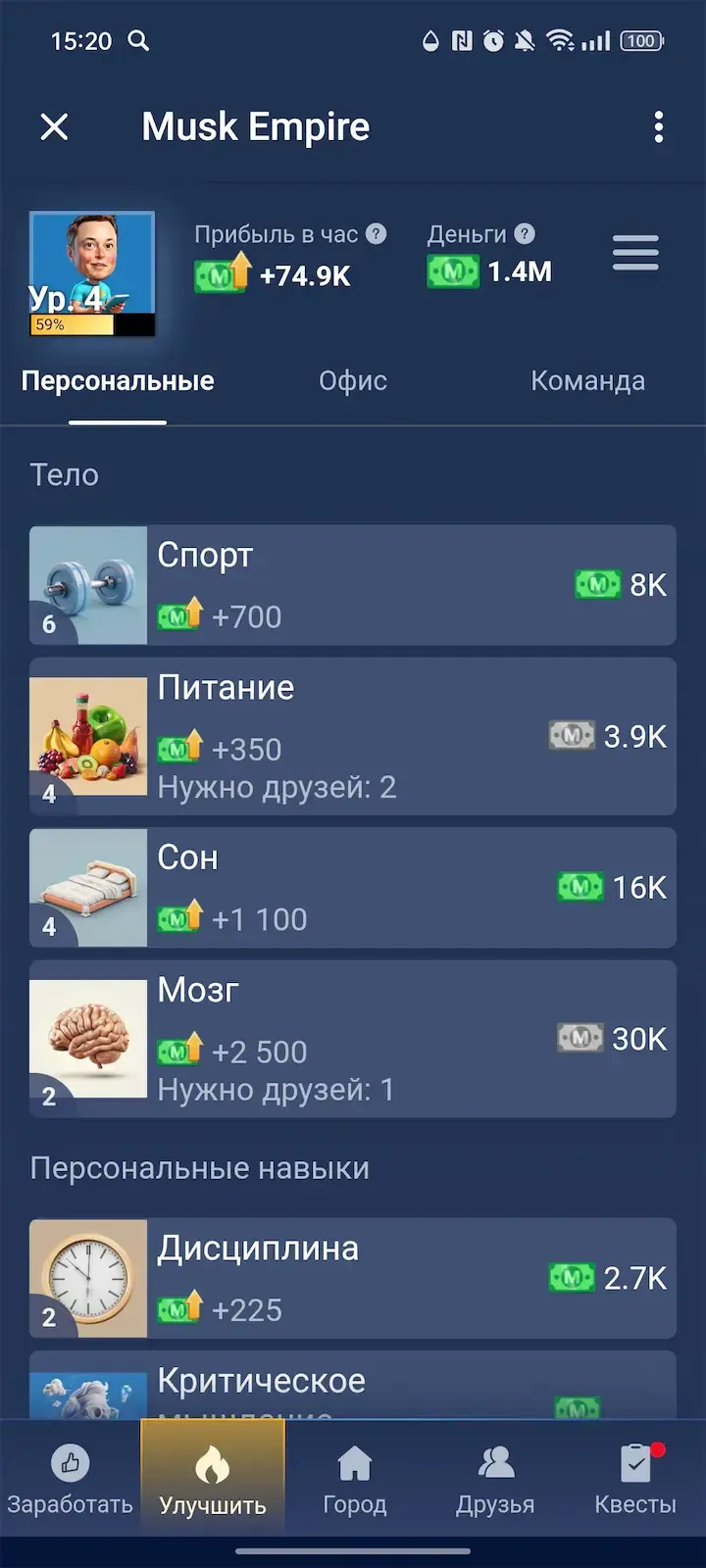Click the 59% level progress bar
Screen dimensions: 706x1568
[x=91, y=323]
